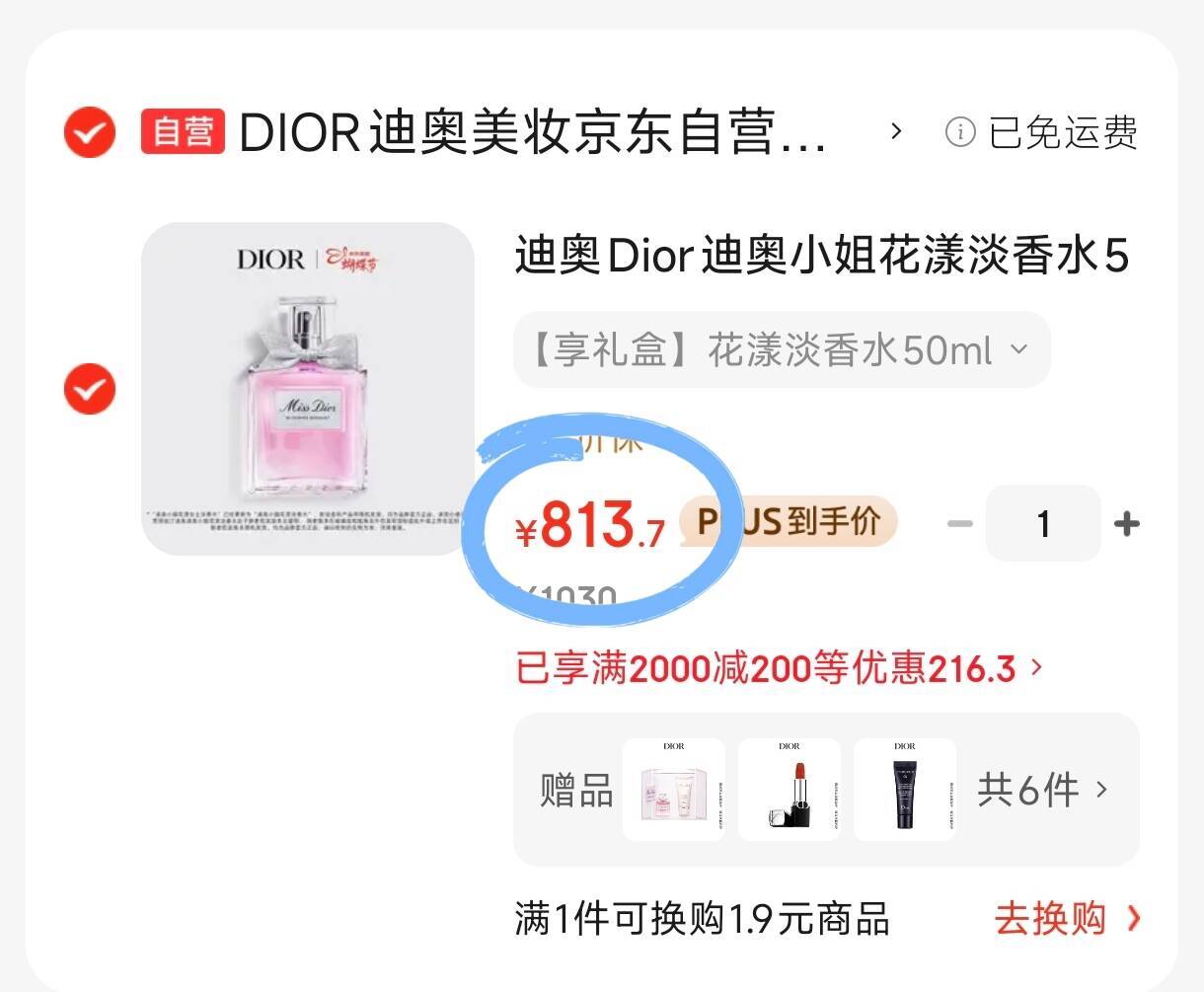Screen dimensions: 1204x992
Task: Change the 花漾淡香水50ml variant dropdown
Action: point(781,350)
